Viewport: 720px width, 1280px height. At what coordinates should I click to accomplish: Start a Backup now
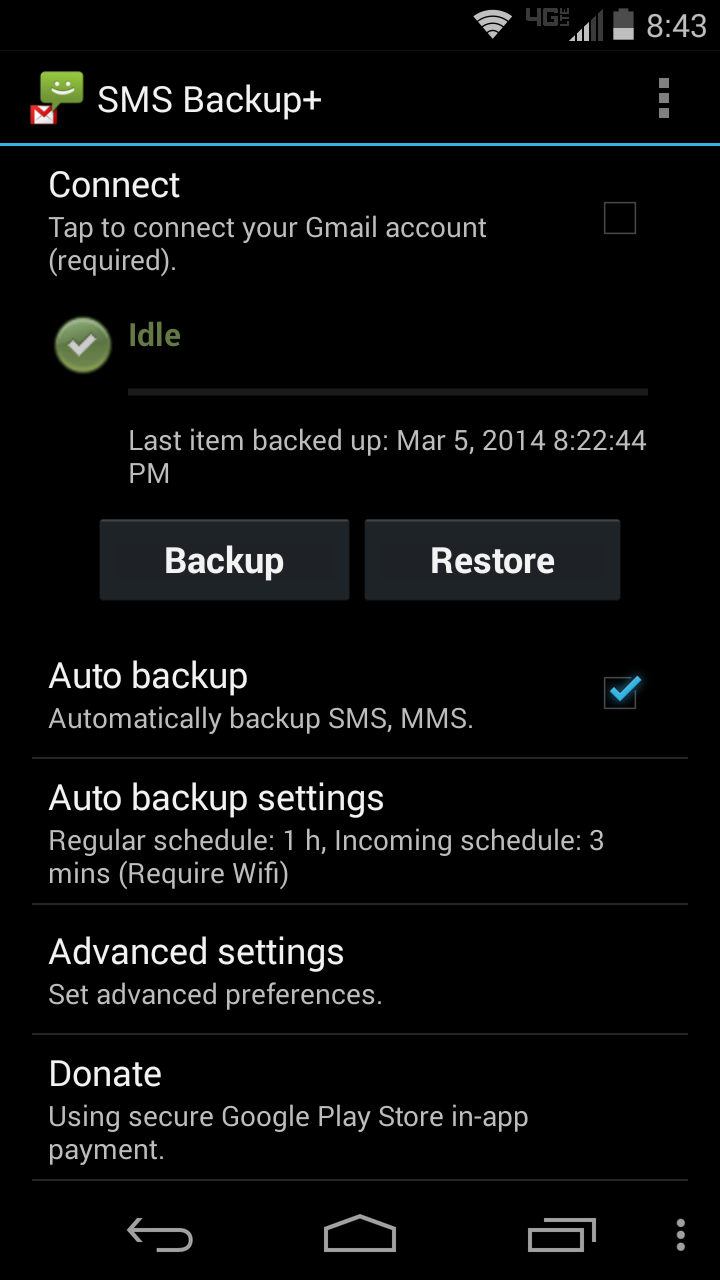(224, 560)
